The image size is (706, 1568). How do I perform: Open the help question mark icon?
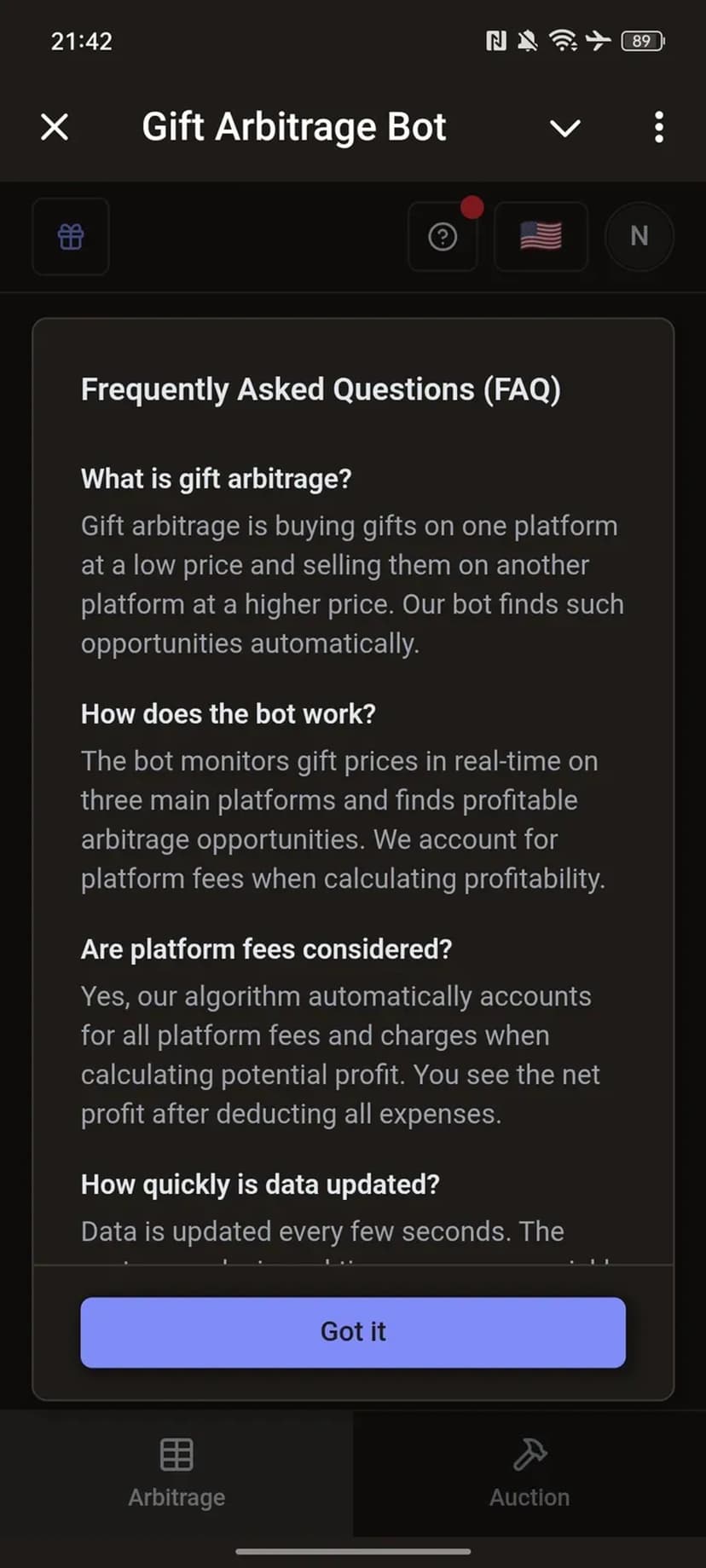point(443,237)
